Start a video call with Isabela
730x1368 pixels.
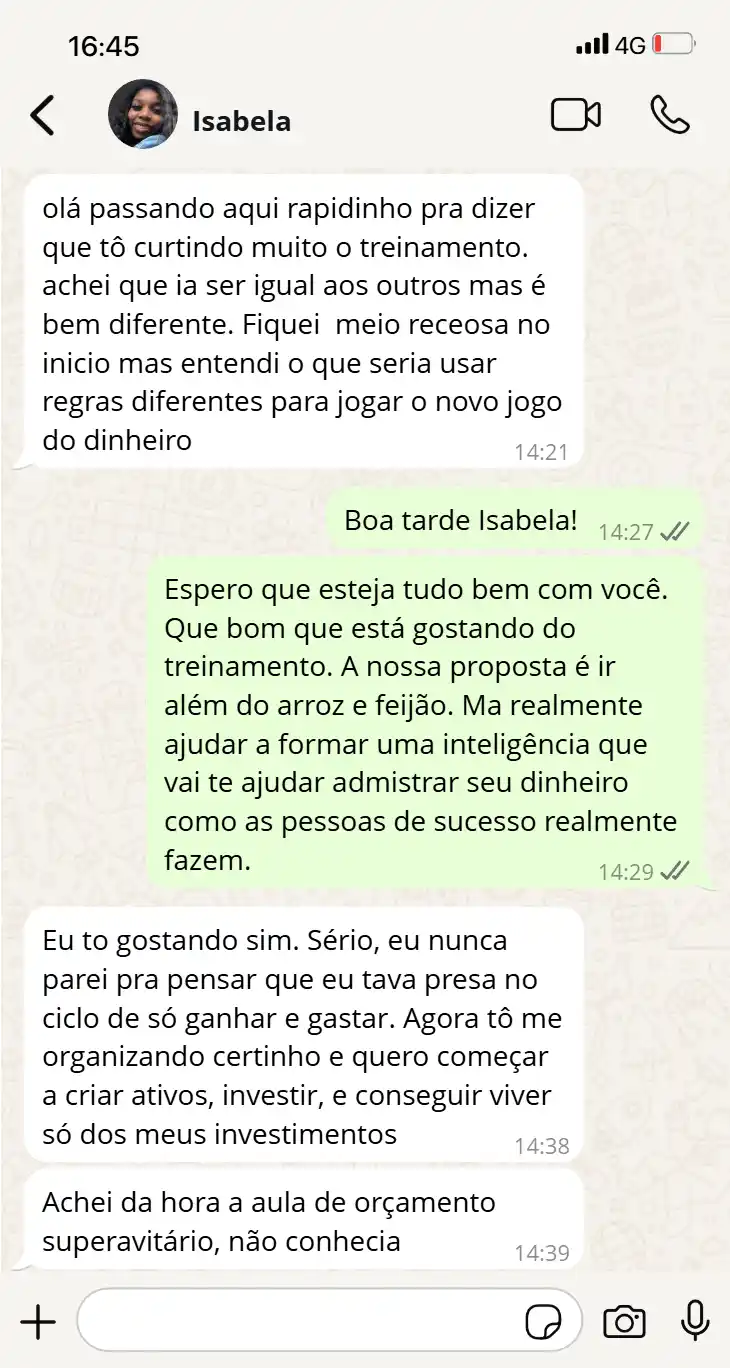[576, 115]
